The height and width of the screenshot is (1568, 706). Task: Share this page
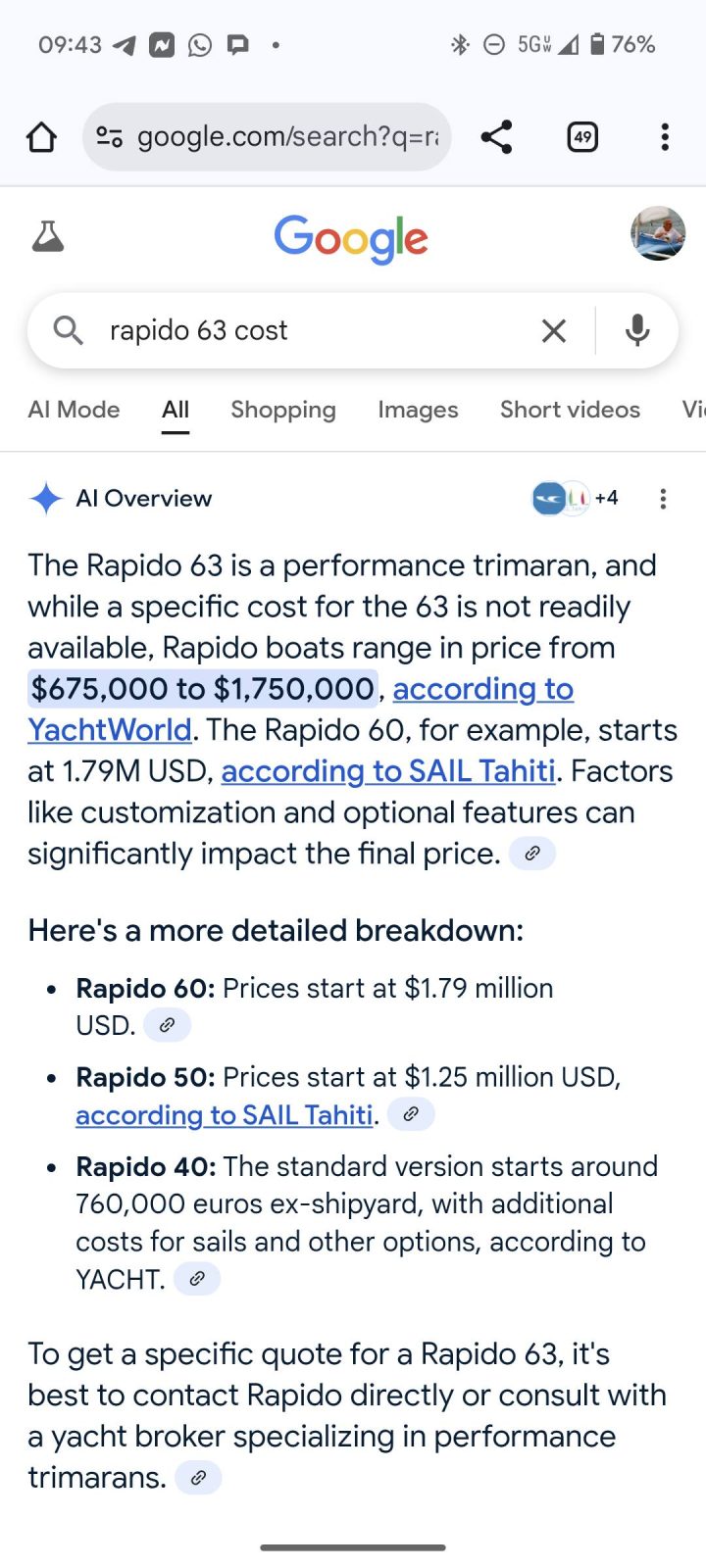[x=497, y=137]
